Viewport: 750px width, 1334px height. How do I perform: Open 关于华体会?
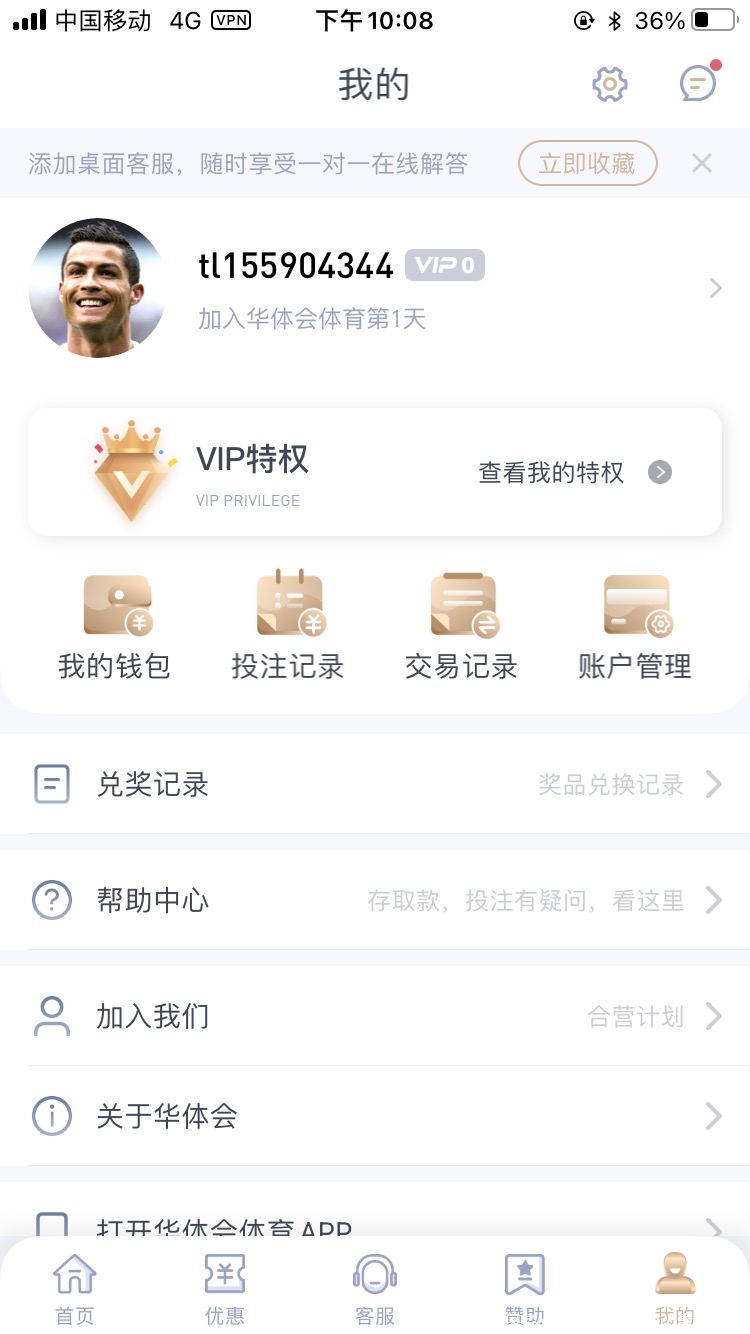[x=375, y=1116]
